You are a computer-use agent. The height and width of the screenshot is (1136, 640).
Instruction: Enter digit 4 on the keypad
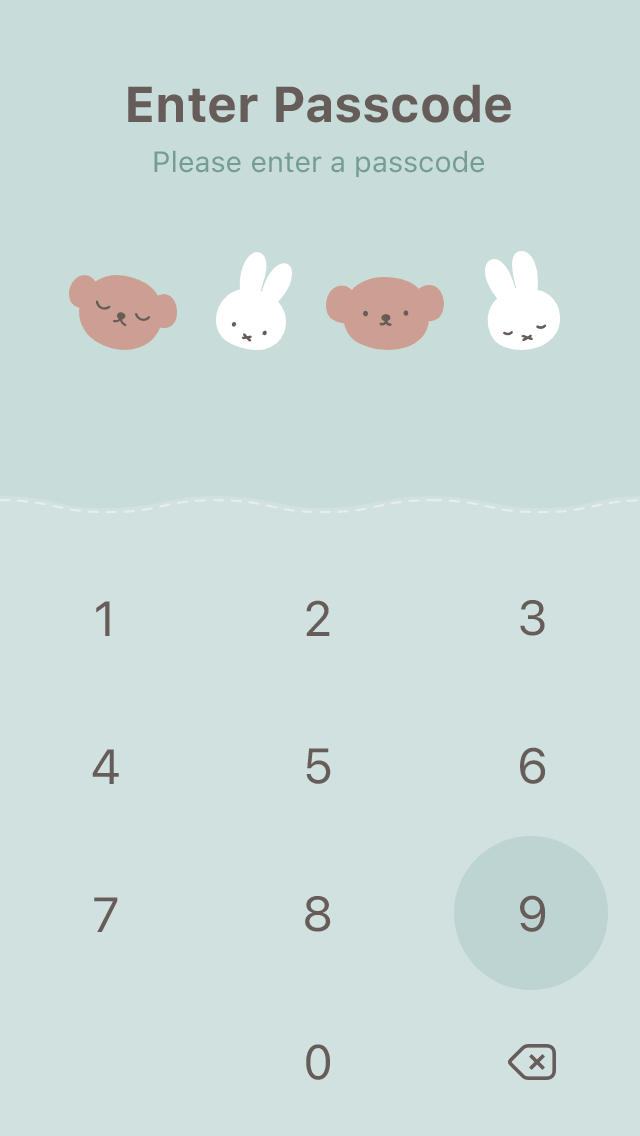105,767
